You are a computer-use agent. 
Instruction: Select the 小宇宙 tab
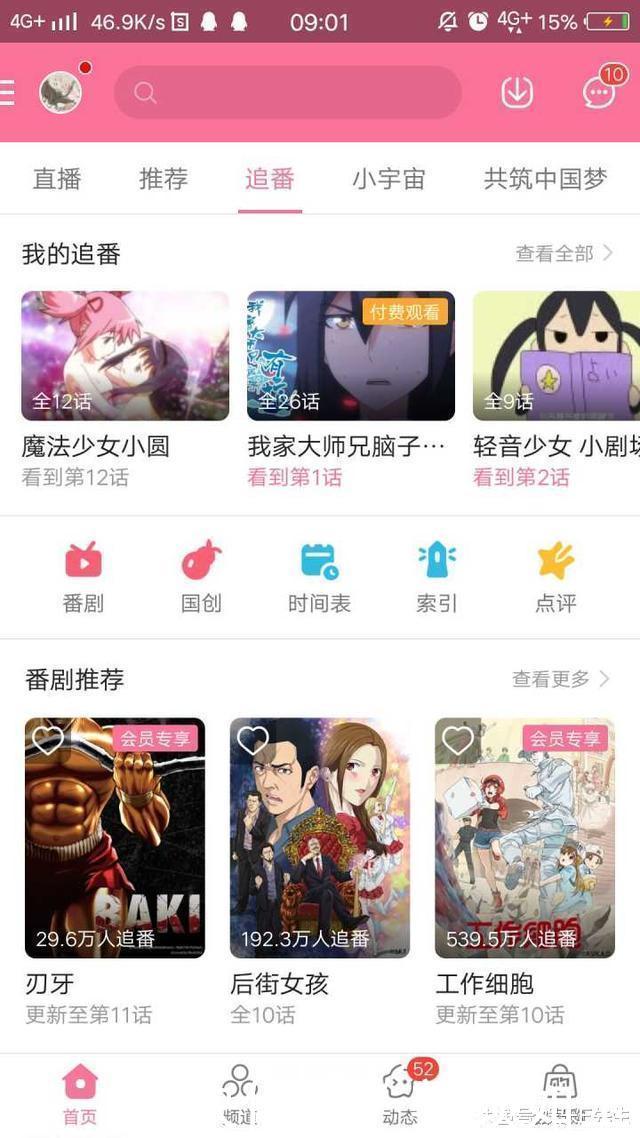(x=388, y=179)
